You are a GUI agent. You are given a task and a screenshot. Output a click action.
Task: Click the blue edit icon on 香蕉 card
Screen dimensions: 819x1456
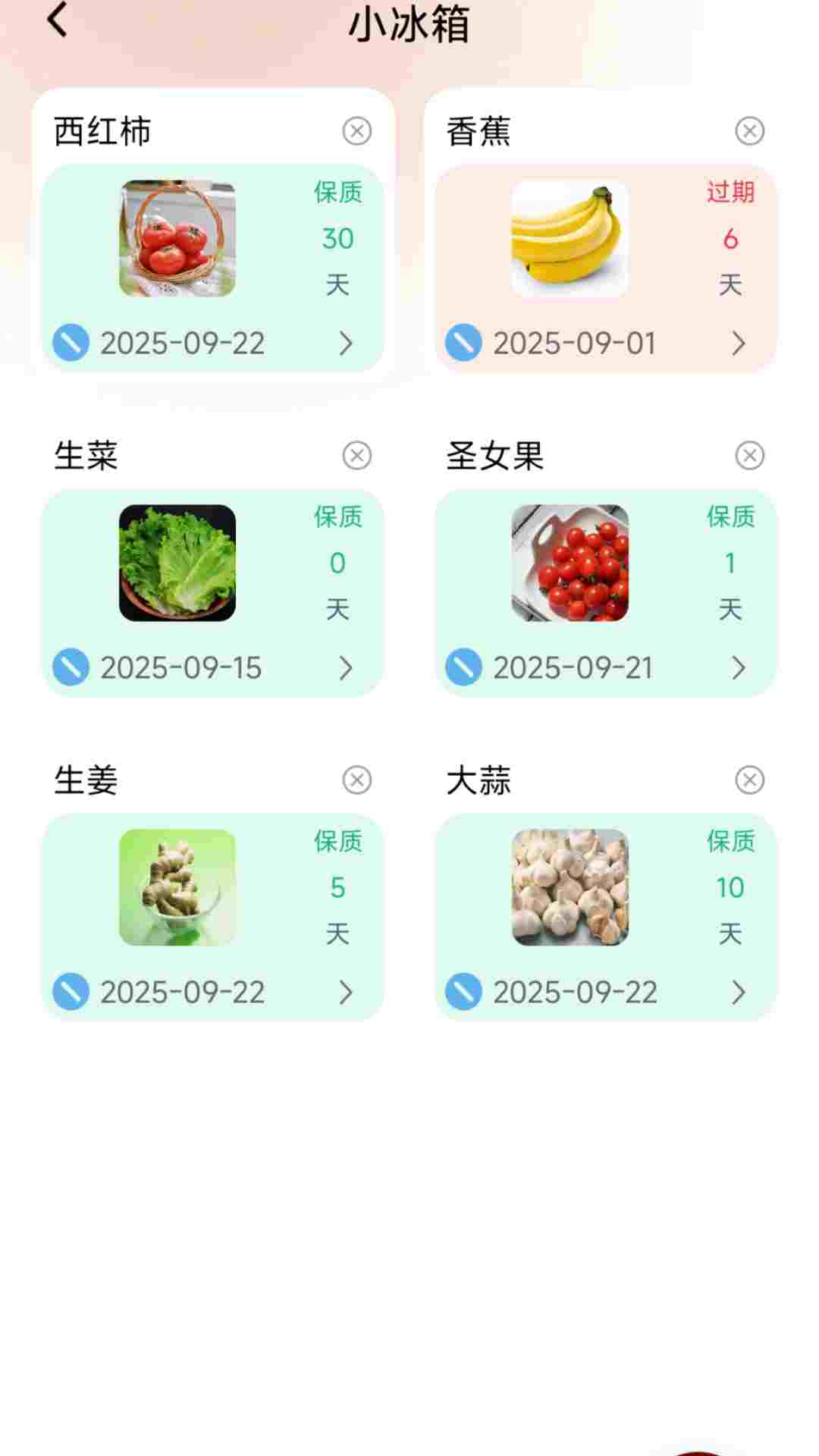465,344
